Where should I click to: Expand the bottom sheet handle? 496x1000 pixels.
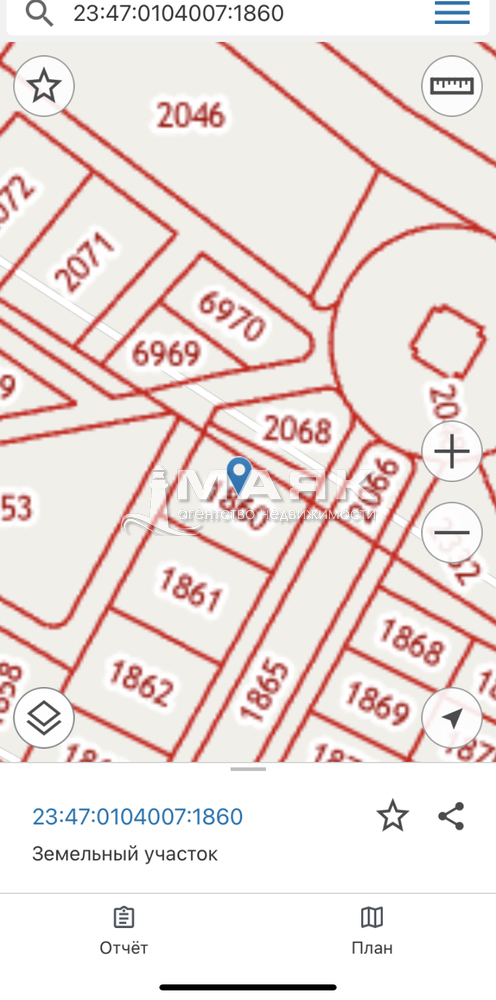pyautogui.click(x=248, y=768)
